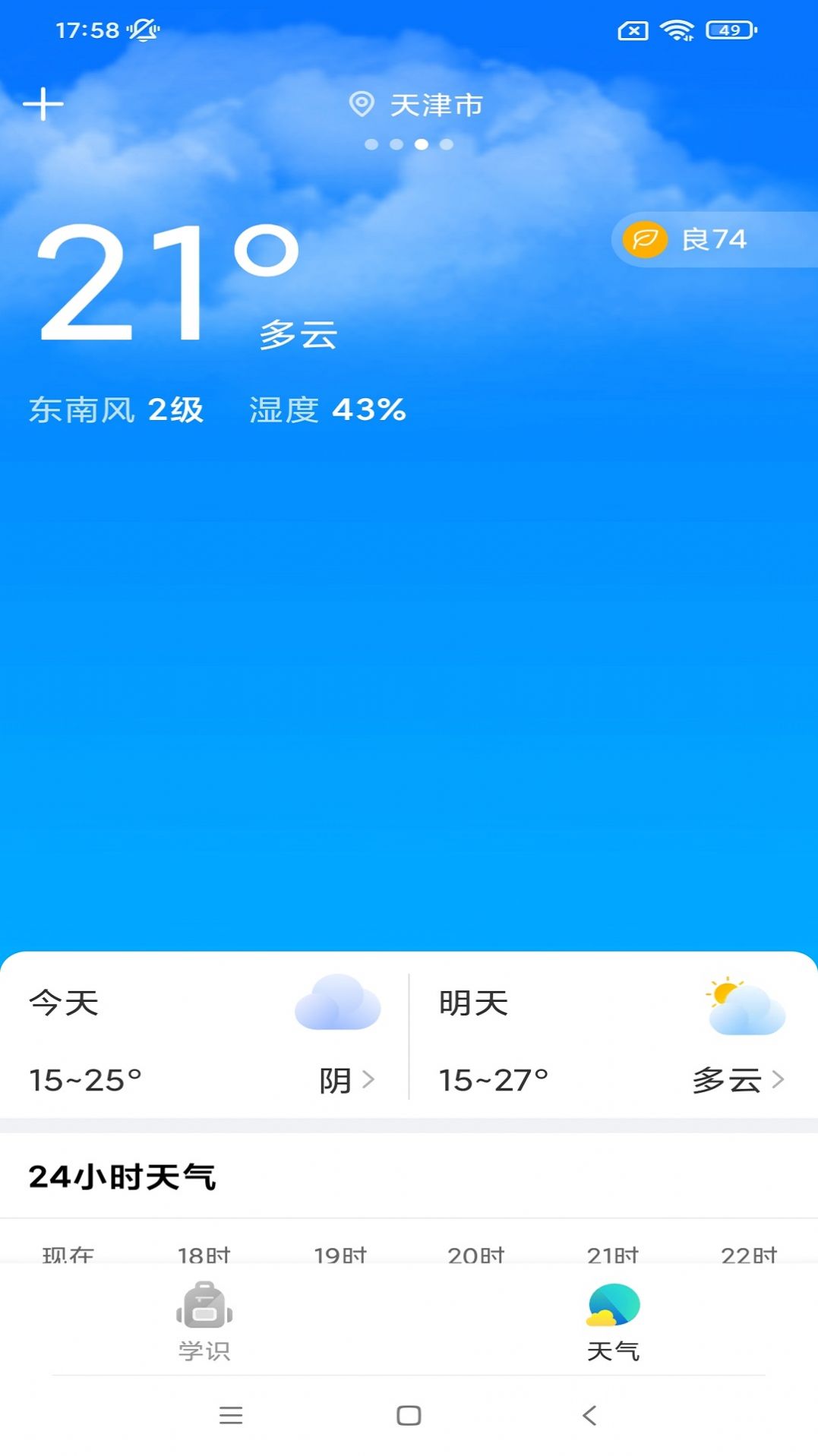Click the location pin beside 天津市
This screenshot has width=818, height=1456.
[x=362, y=104]
